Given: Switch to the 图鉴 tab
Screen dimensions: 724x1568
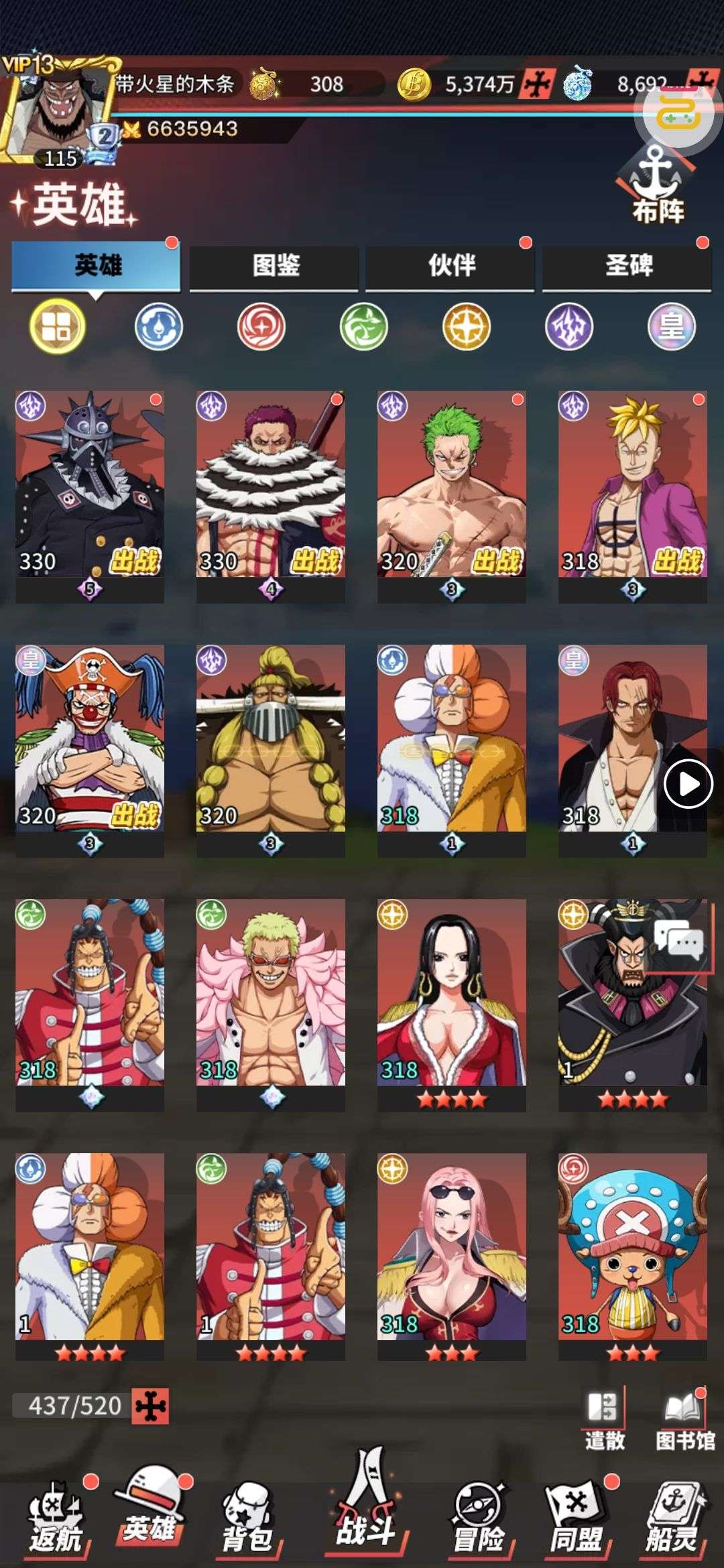Looking at the screenshot, I should 275,265.
